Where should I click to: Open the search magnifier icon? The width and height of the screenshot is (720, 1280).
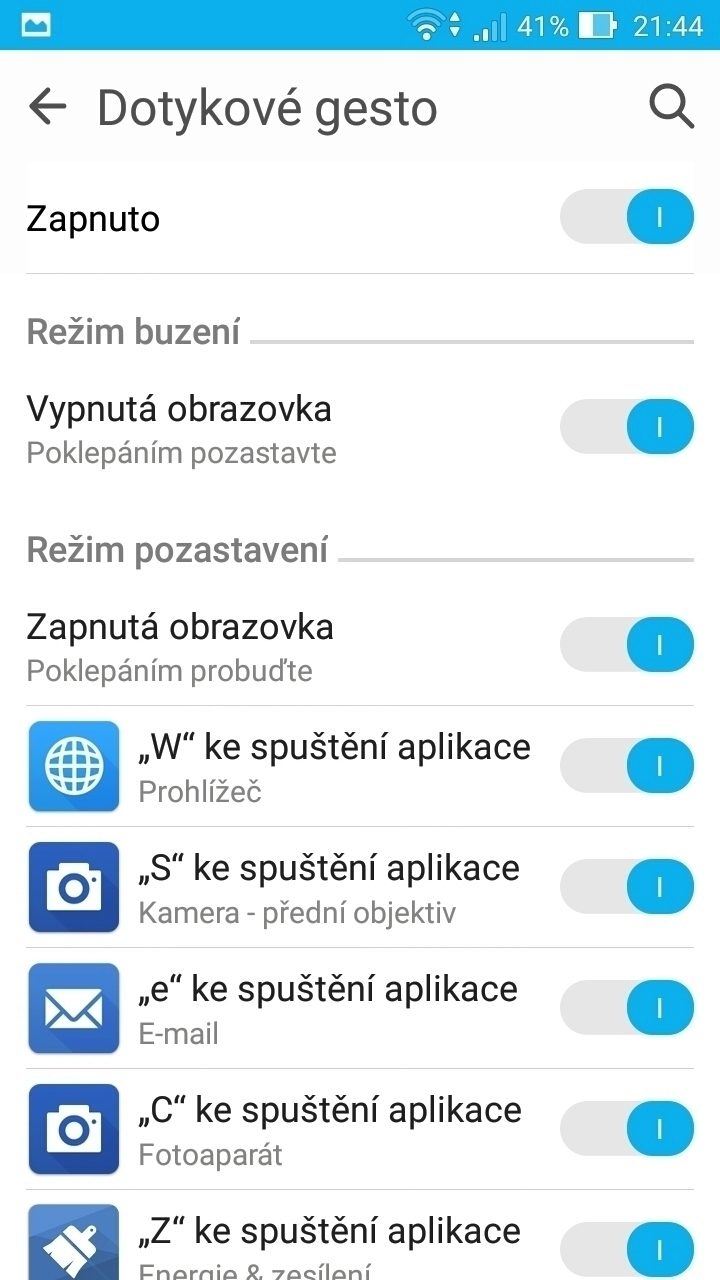[x=671, y=106]
